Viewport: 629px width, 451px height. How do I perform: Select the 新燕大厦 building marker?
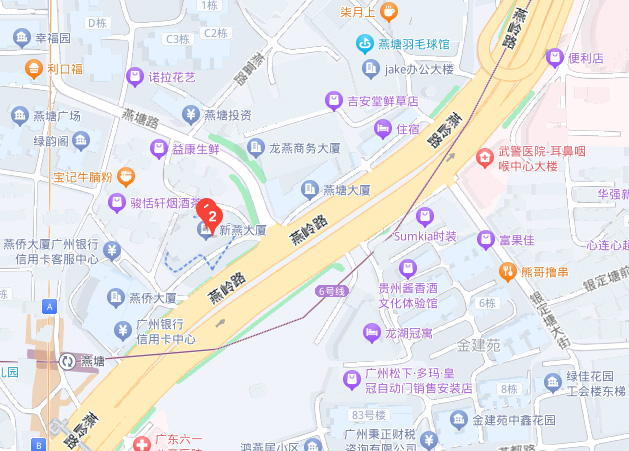[x=205, y=231]
